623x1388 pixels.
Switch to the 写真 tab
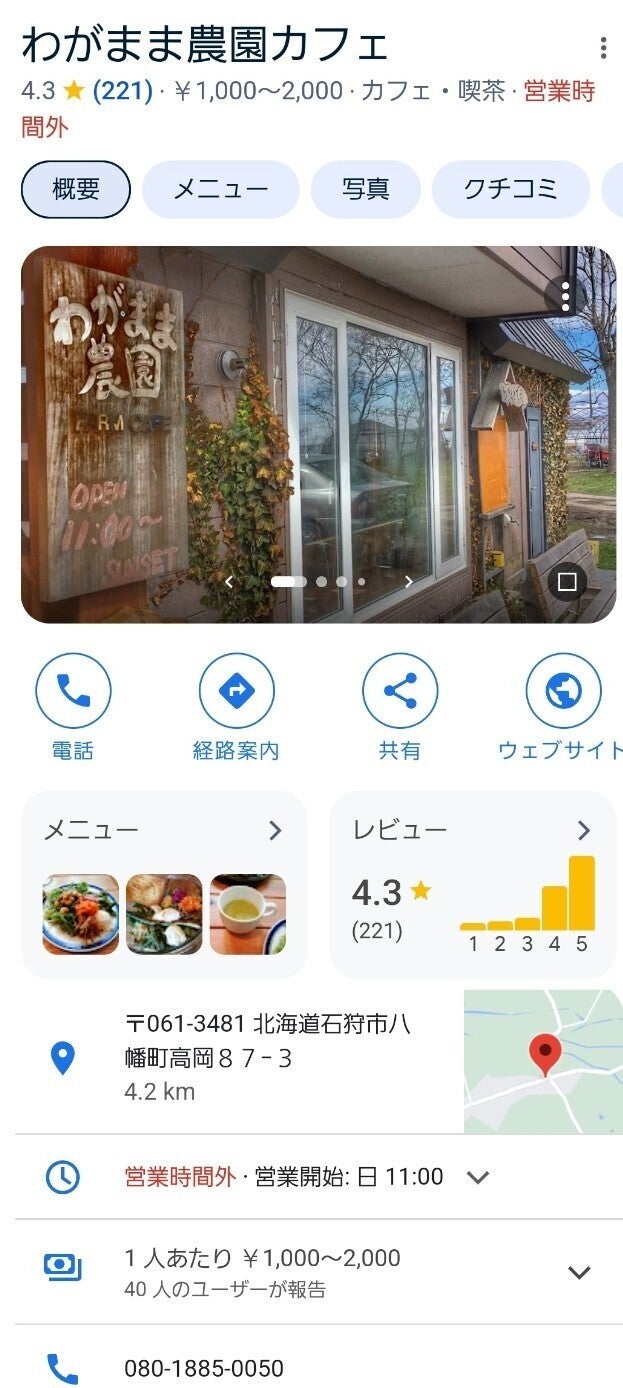tap(365, 189)
